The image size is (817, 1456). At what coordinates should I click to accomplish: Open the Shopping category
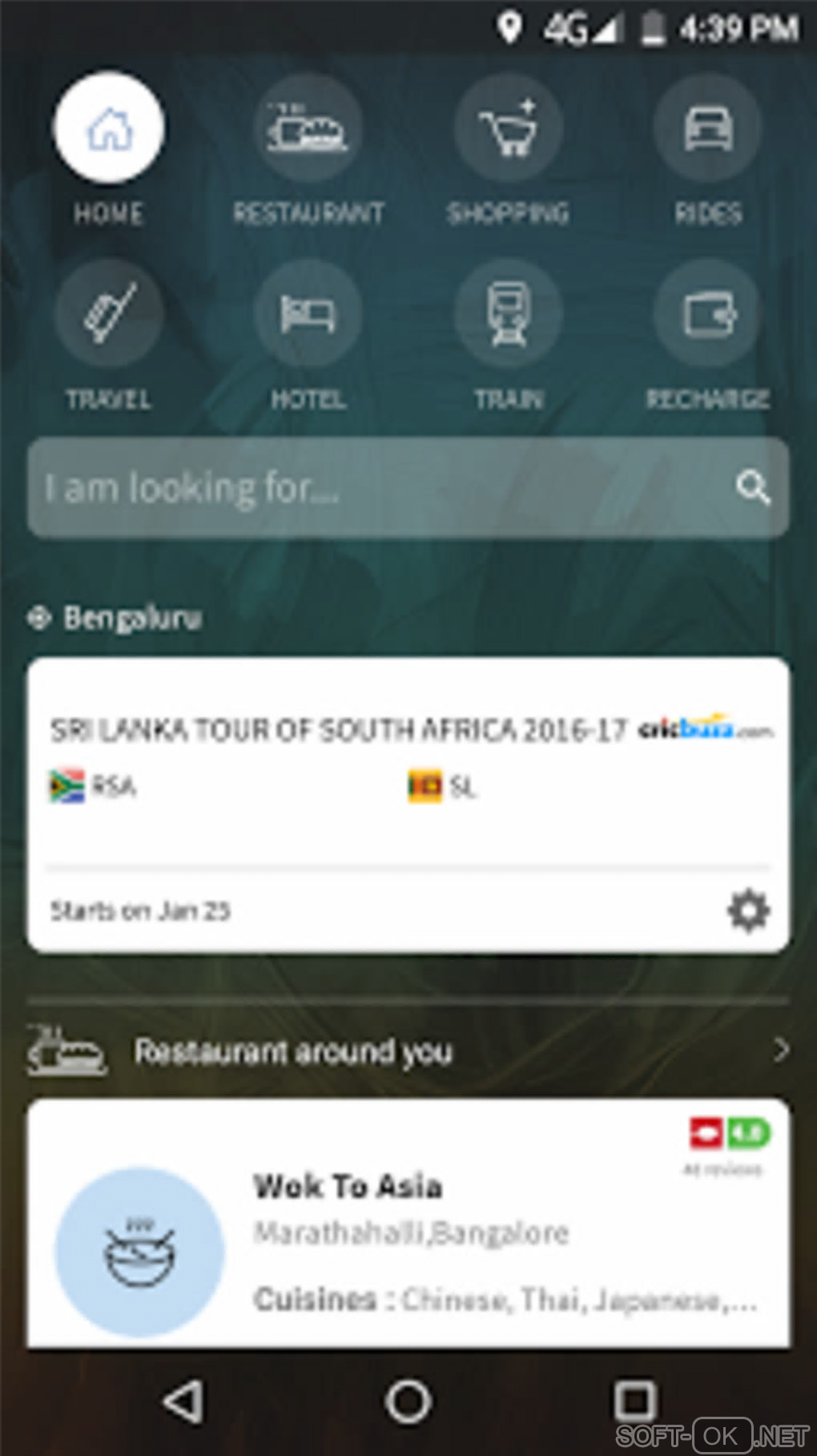(508, 128)
